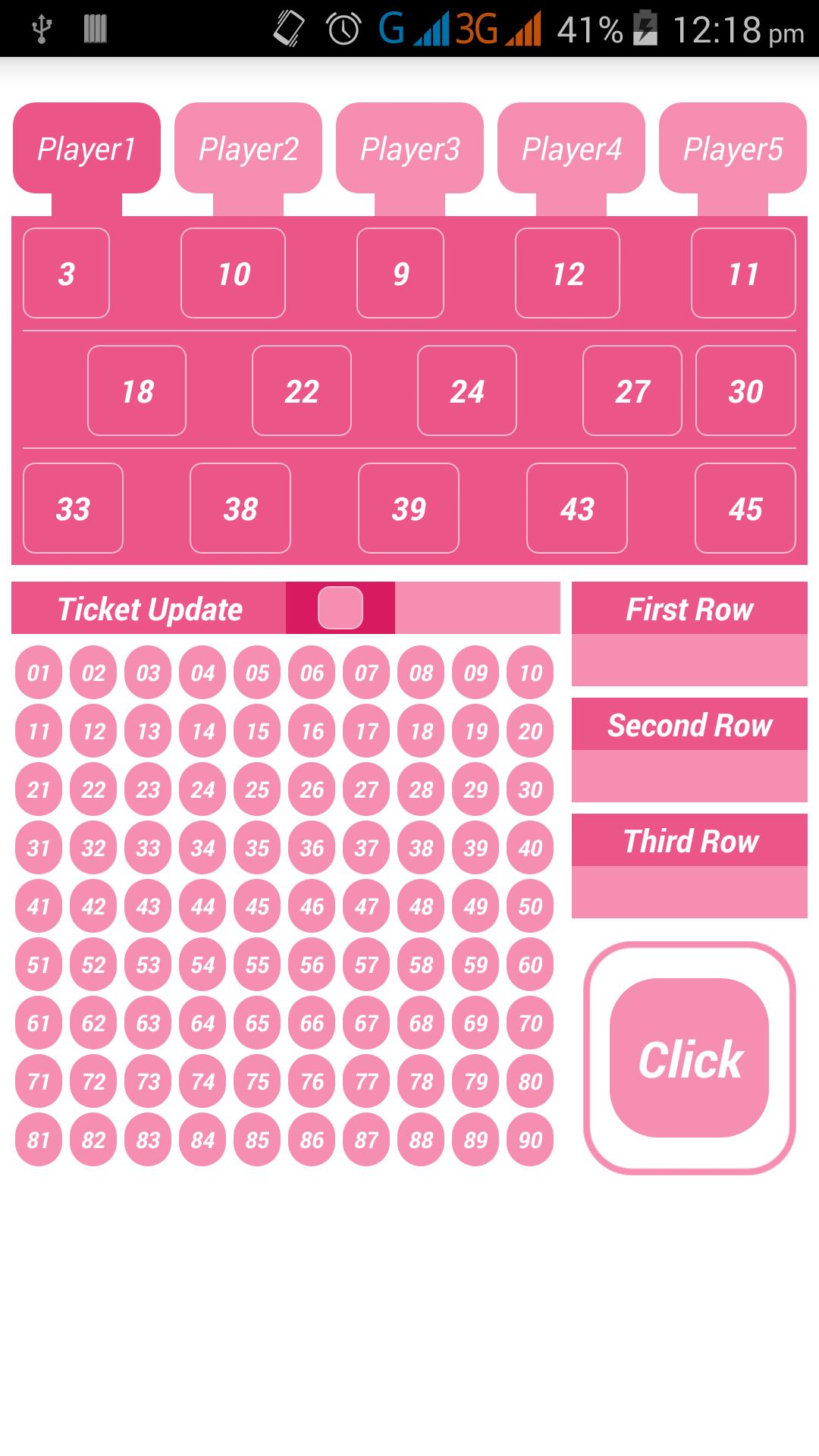Viewport: 819px width, 1456px height.
Task: Tap board number 10
Action: pos(530,673)
